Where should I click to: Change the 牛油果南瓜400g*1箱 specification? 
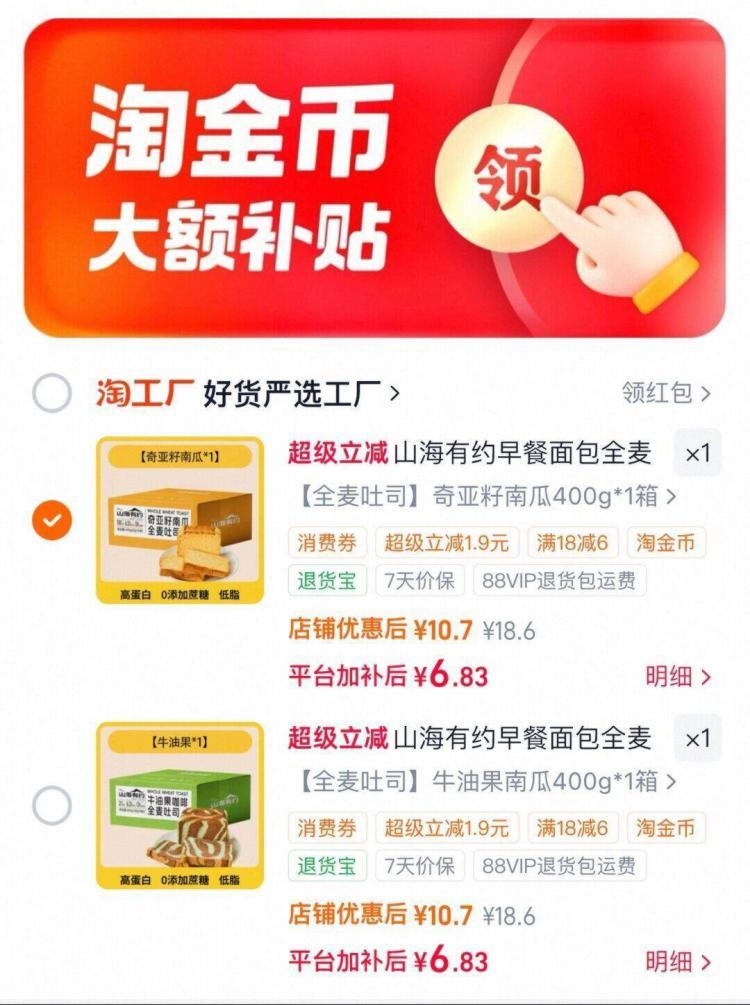485,781
